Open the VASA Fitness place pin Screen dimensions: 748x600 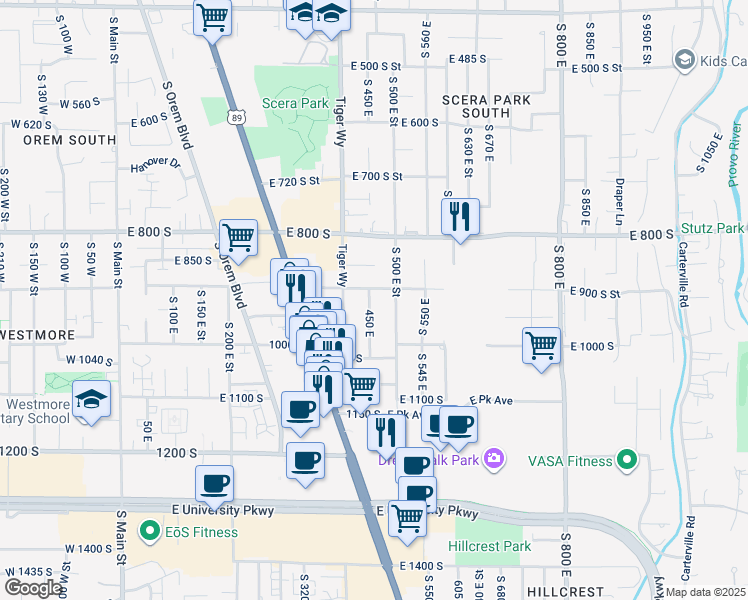coord(627,460)
